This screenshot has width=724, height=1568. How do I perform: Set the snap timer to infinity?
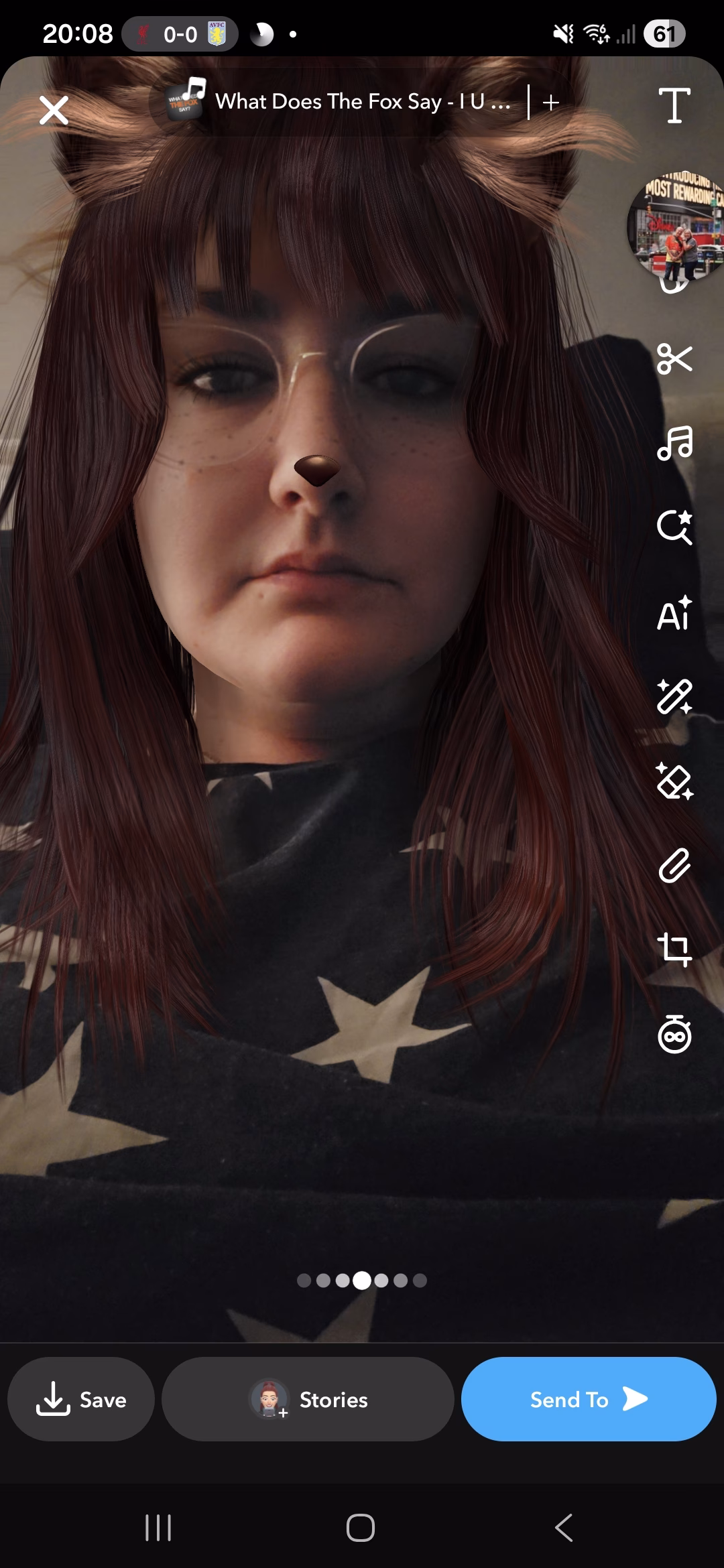coord(674,1035)
